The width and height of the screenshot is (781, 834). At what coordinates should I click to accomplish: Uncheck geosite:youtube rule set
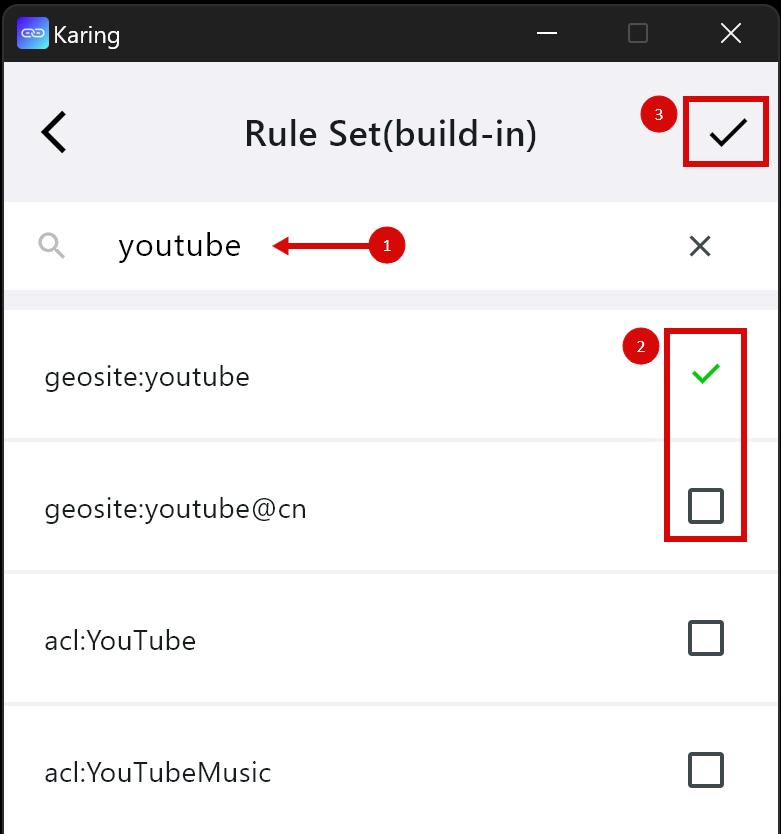[x=706, y=375]
